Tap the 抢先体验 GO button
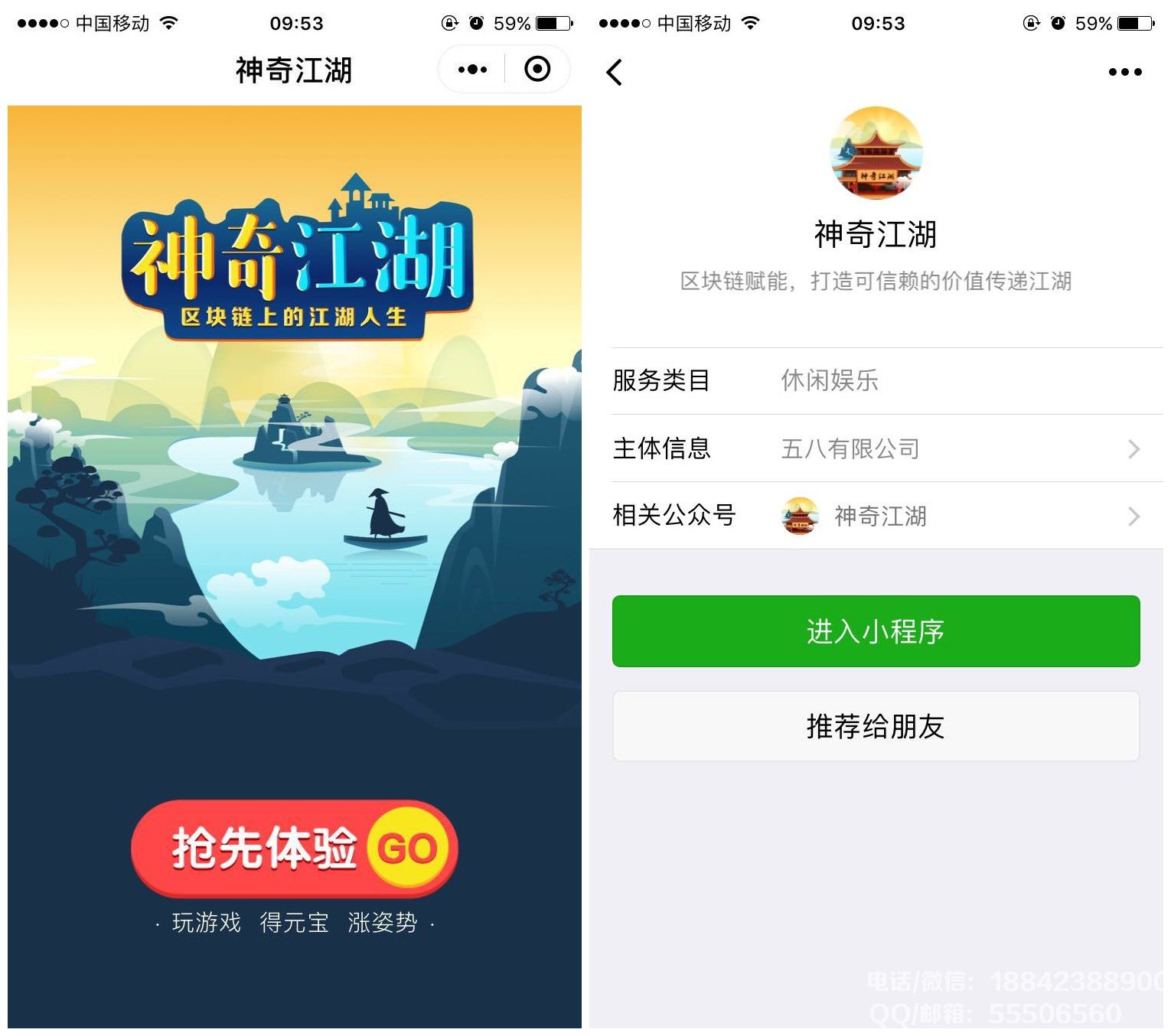This screenshot has width=1171, height=1036. pyautogui.click(x=295, y=848)
